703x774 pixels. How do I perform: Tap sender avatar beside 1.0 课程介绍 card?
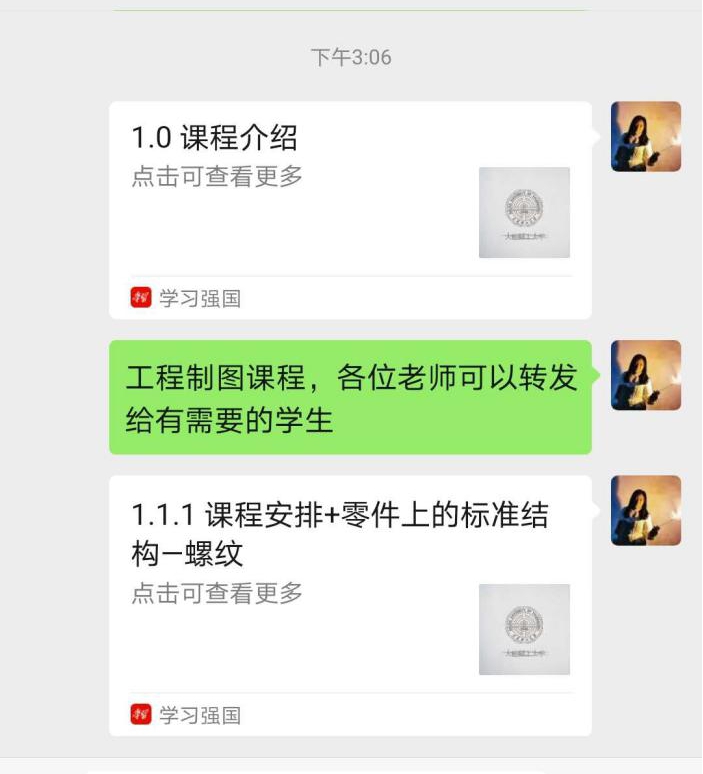click(646, 137)
